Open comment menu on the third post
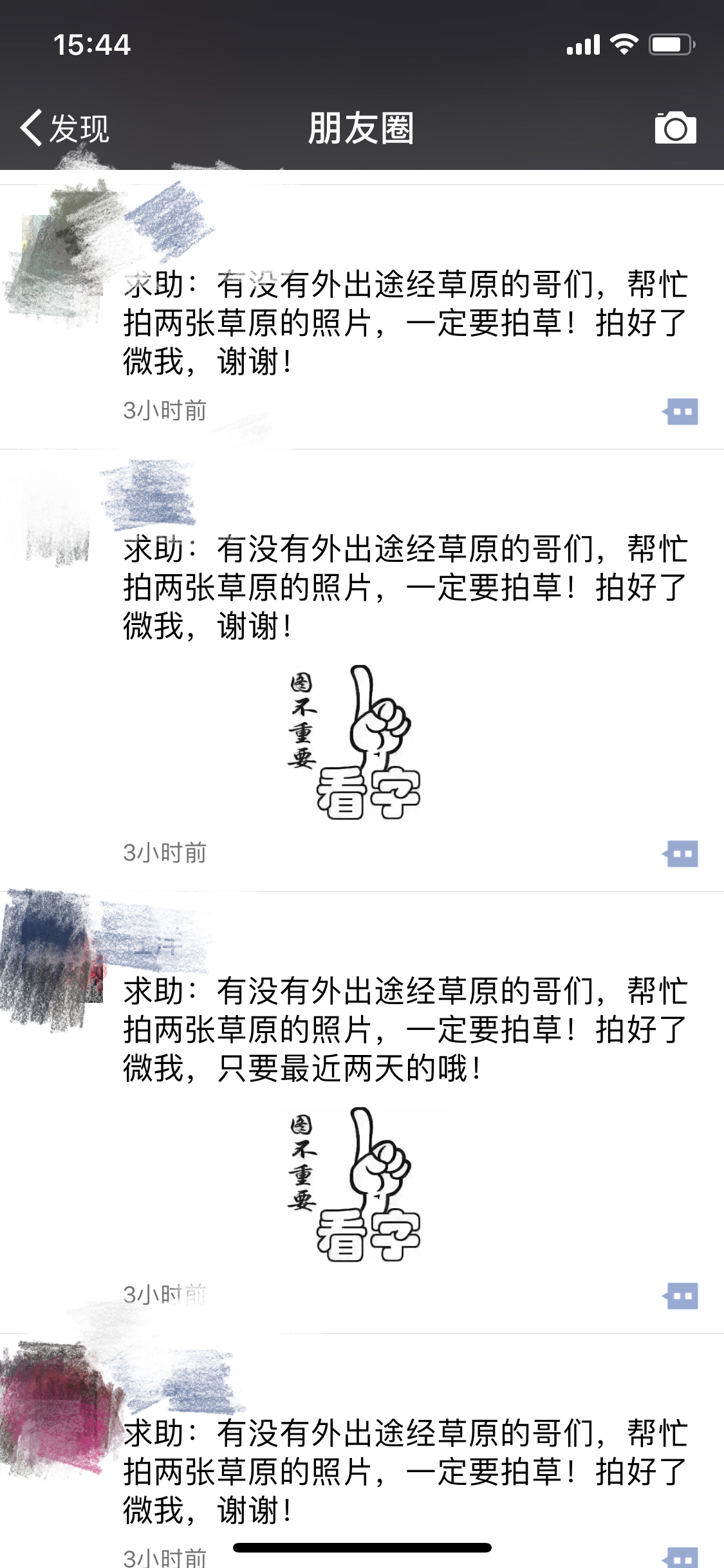724x1568 pixels. coord(681,1295)
